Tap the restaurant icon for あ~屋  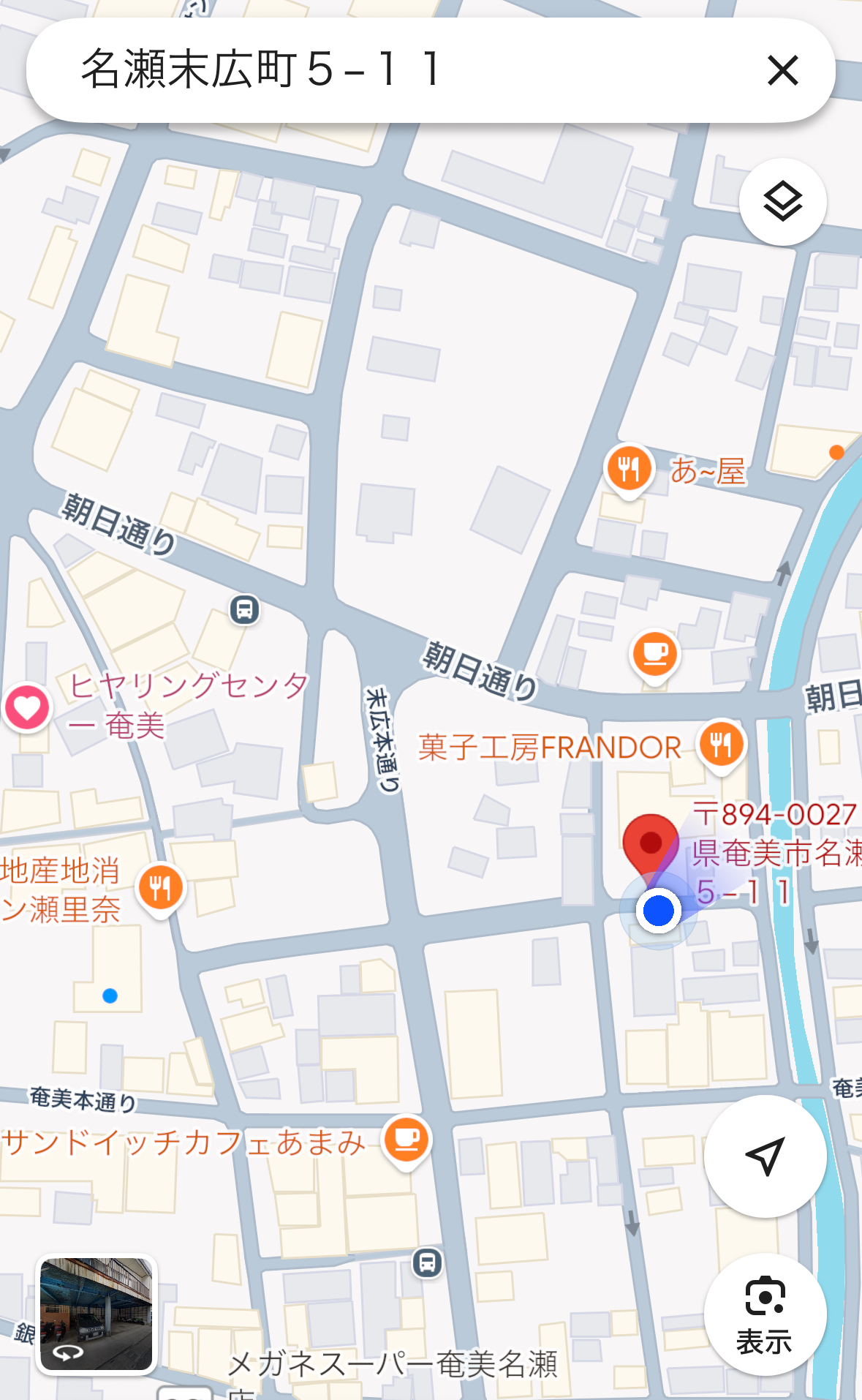click(627, 468)
